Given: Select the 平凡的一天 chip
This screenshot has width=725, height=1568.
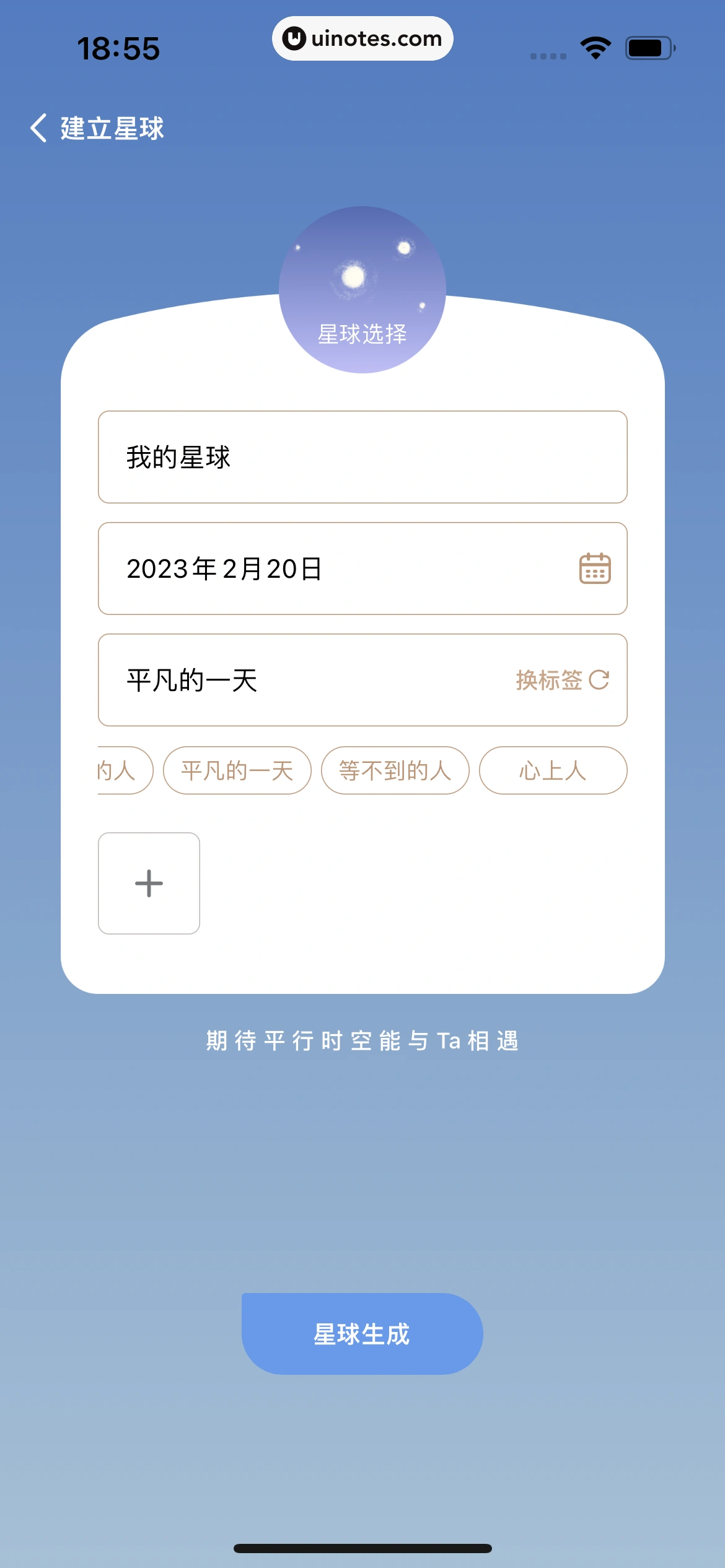Looking at the screenshot, I should pyautogui.click(x=237, y=770).
